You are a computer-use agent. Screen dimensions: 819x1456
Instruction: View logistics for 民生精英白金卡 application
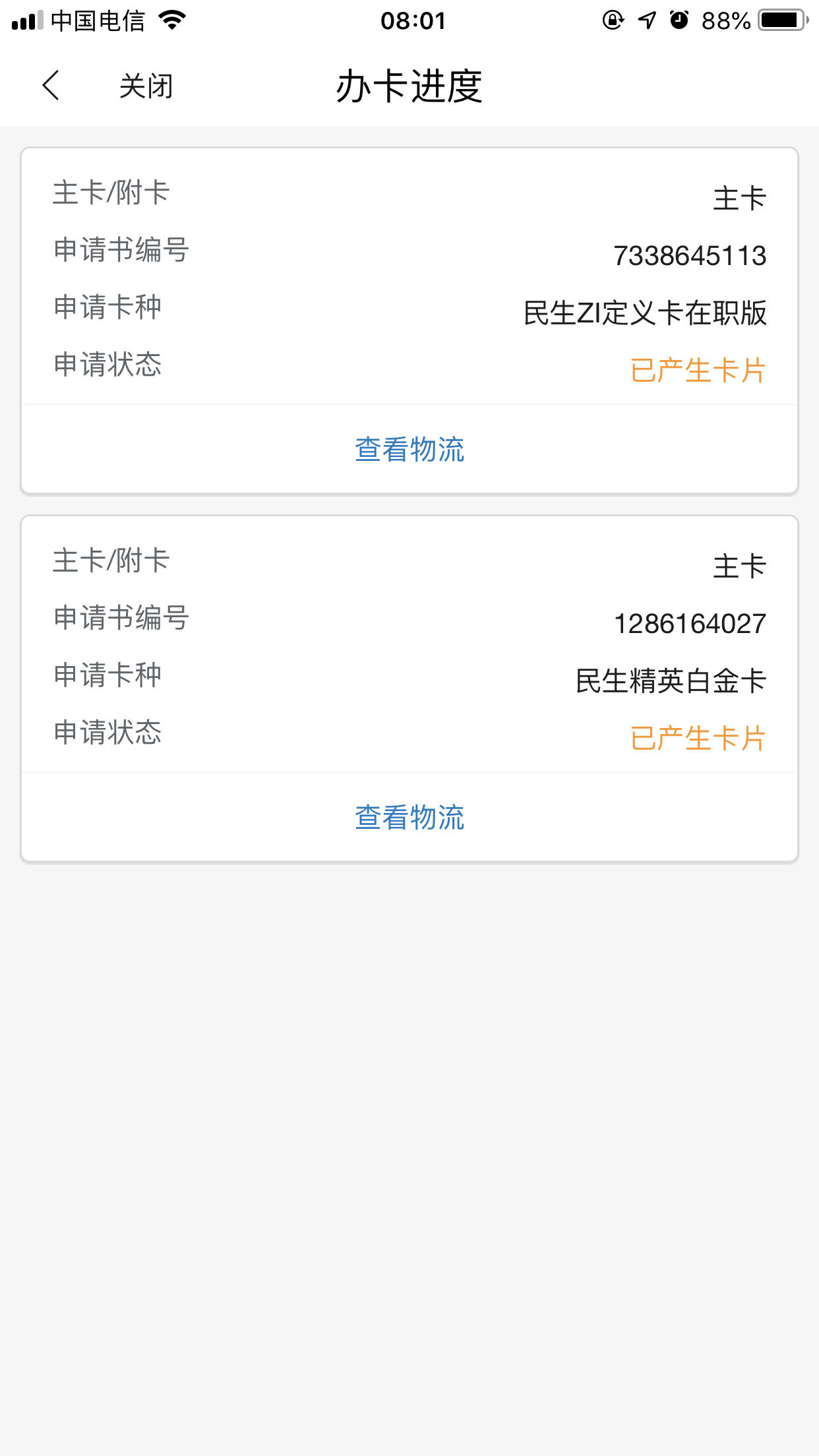click(409, 818)
